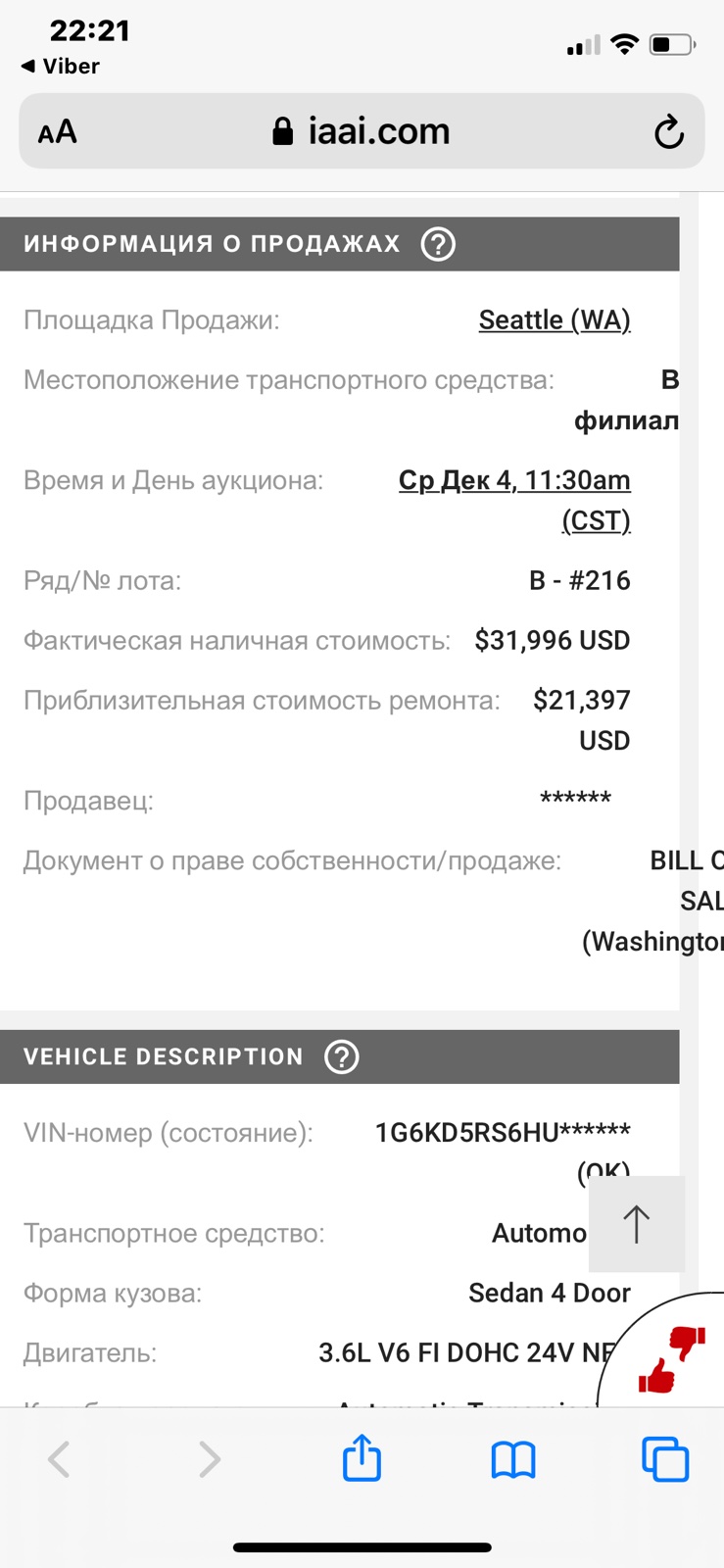Open help icon next to Vehicle Description
Image resolution: width=724 pixels, height=1568 pixels.
pyautogui.click(x=342, y=1056)
